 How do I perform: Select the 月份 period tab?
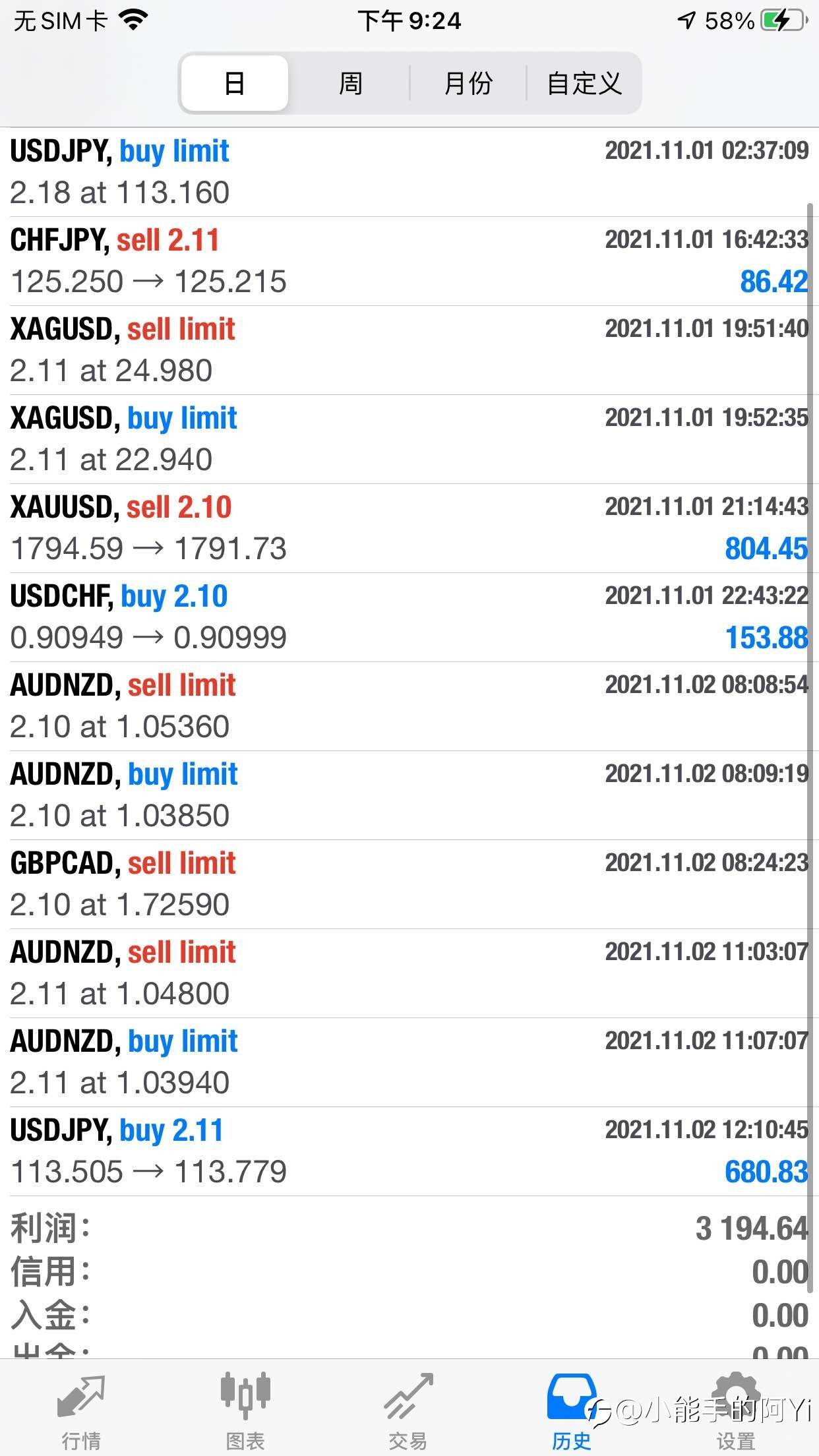click(468, 84)
